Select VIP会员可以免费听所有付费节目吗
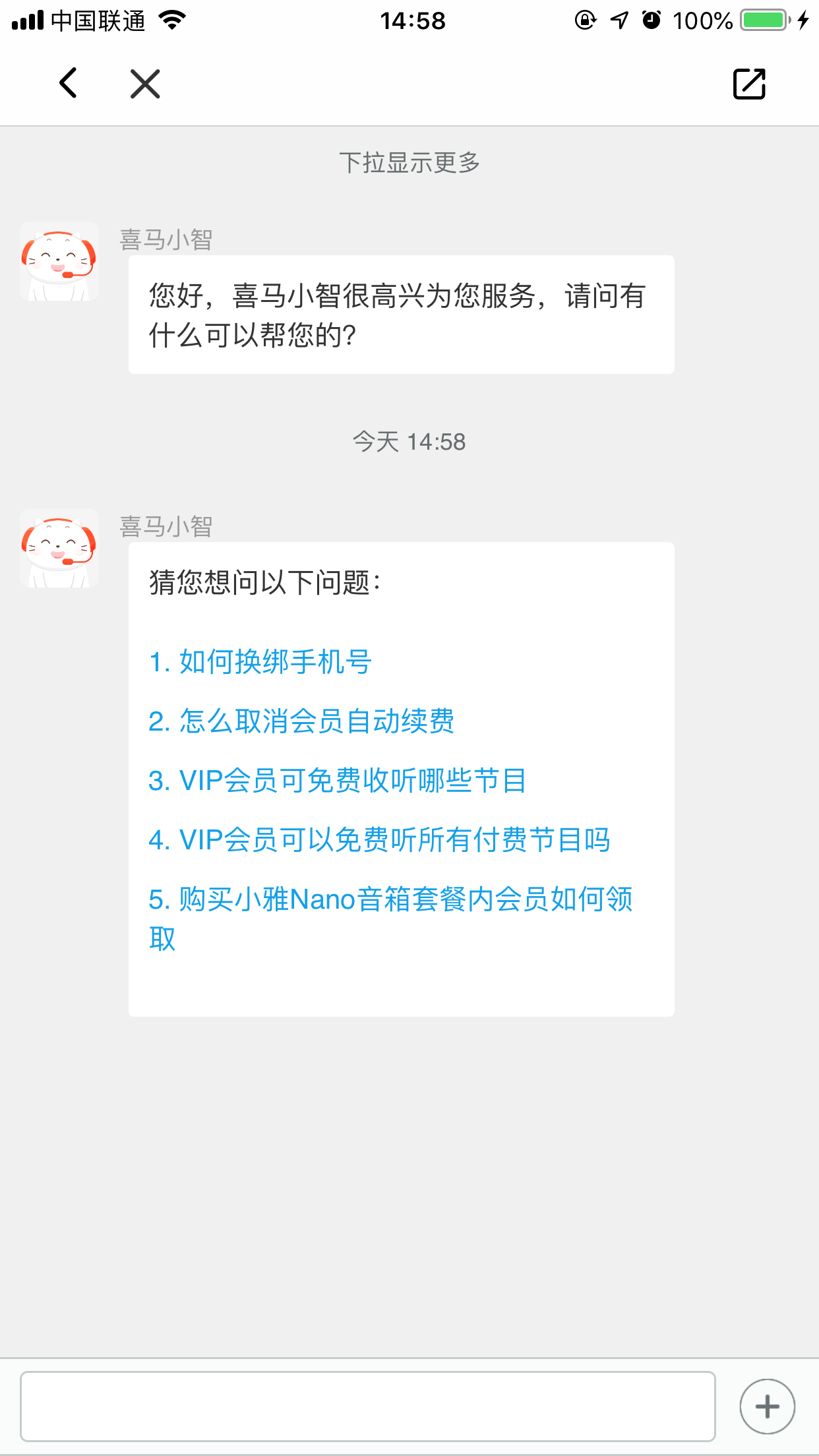The image size is (819, 1456). [379, 840]
